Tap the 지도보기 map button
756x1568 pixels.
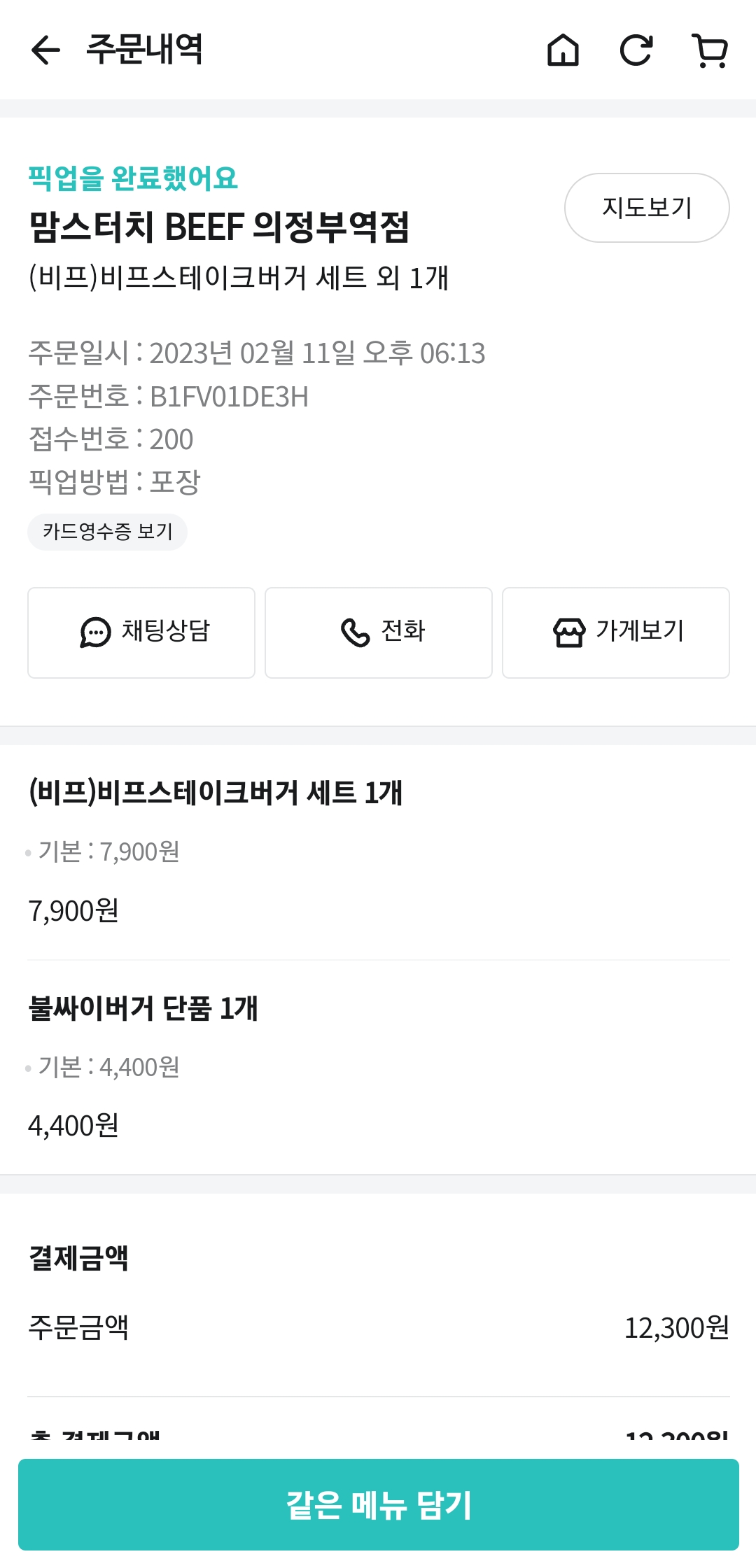pyautogui.click(x=647, y=208)
